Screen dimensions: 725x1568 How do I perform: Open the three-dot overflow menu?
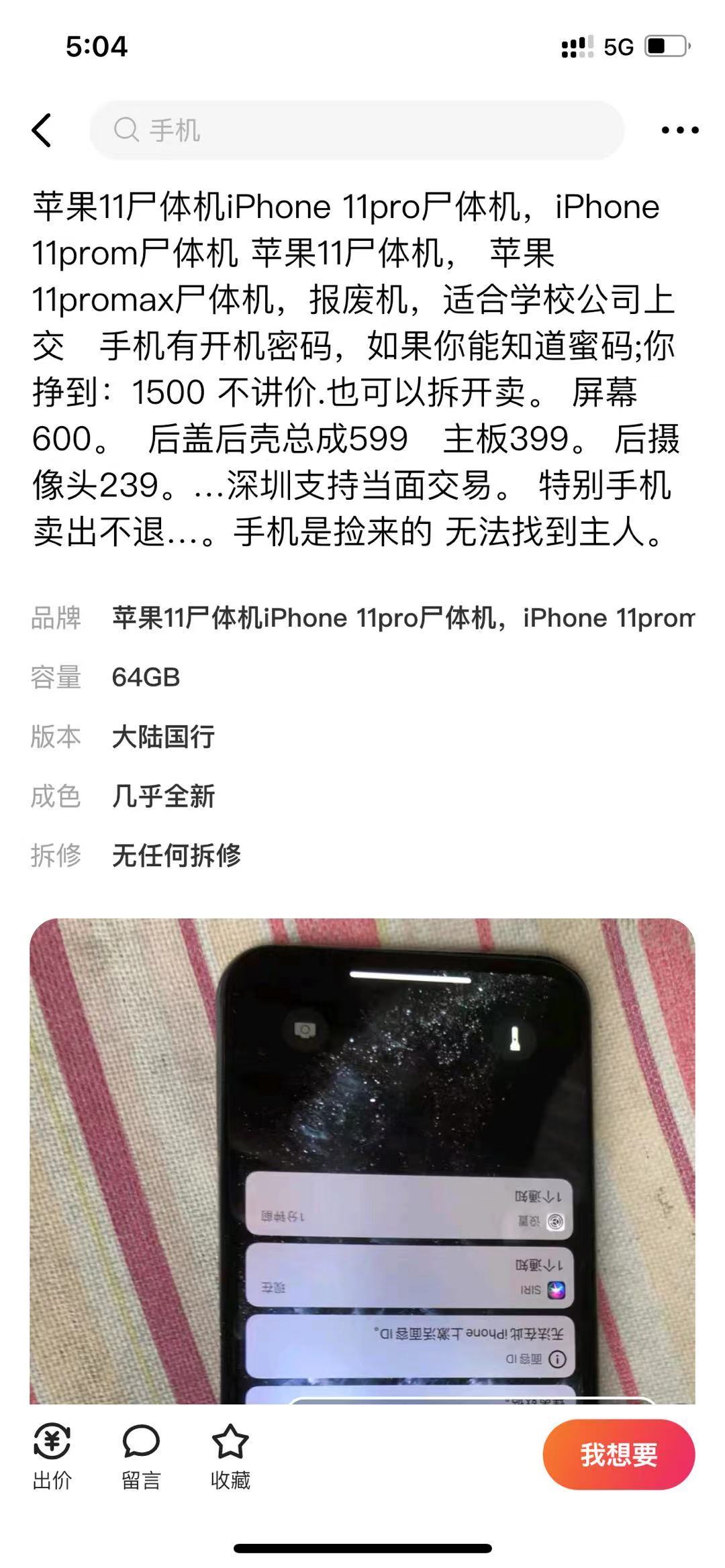679,130
